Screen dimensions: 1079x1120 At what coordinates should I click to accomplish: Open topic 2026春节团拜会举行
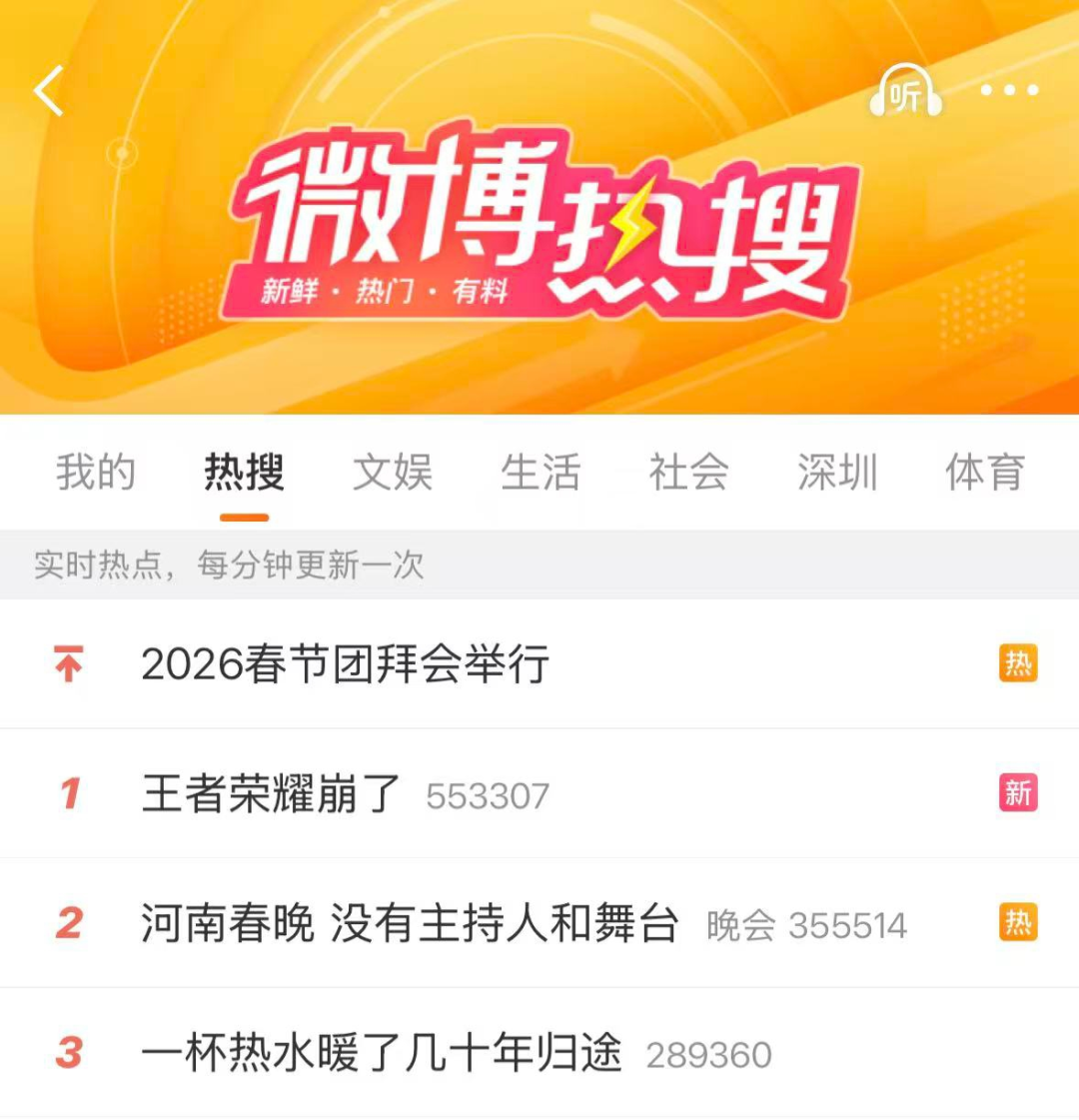tap(346, 664)
